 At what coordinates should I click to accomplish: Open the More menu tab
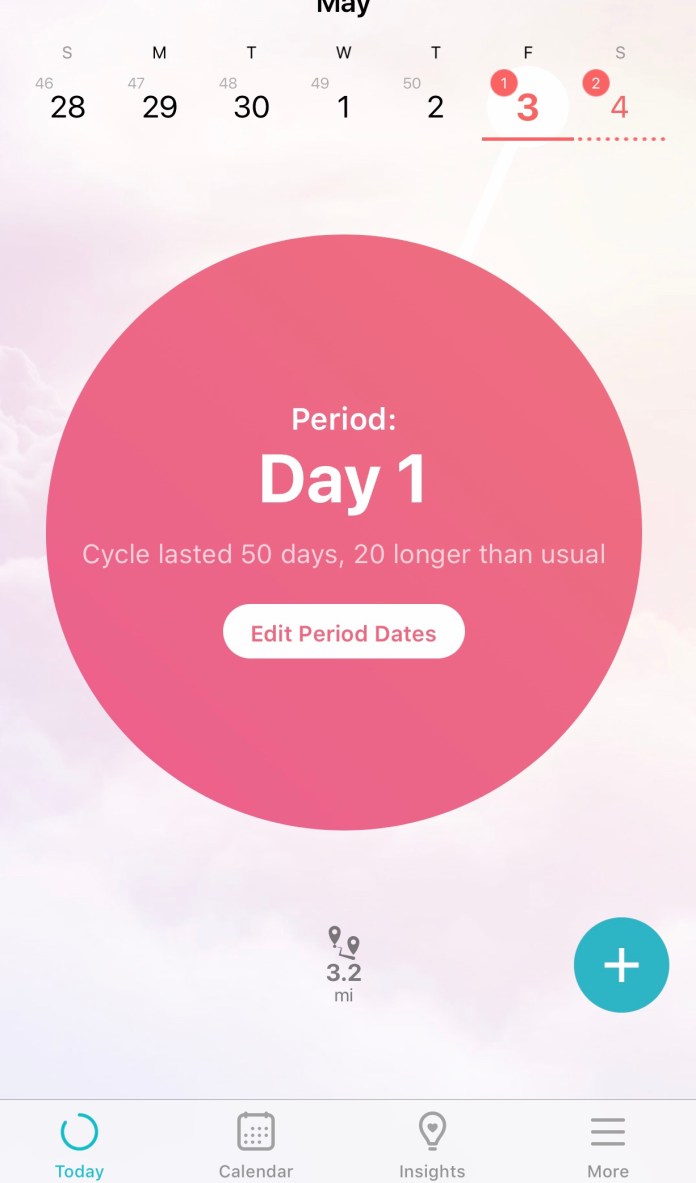pos(607,1145)
